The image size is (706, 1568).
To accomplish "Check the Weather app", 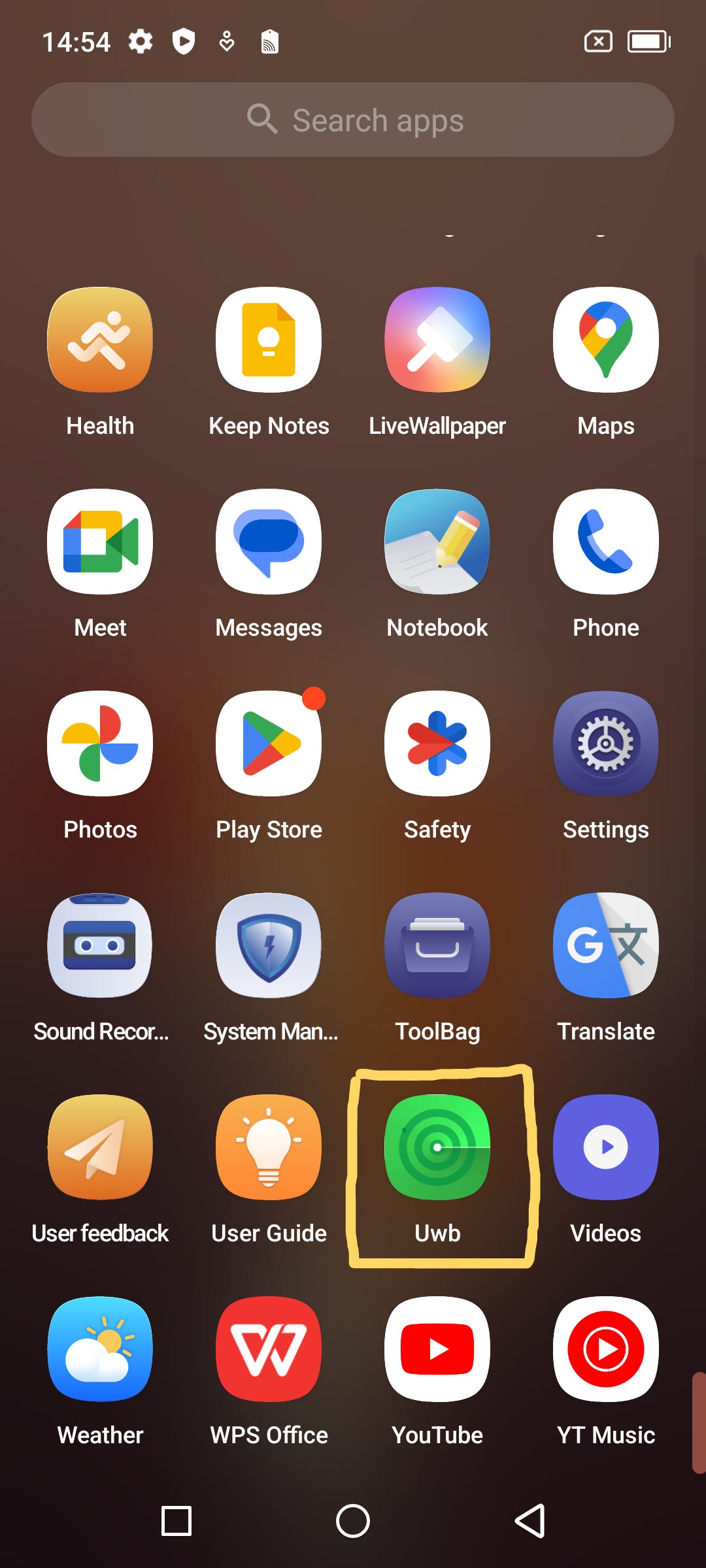I will pyautogui.click(x=100, y=1350).
